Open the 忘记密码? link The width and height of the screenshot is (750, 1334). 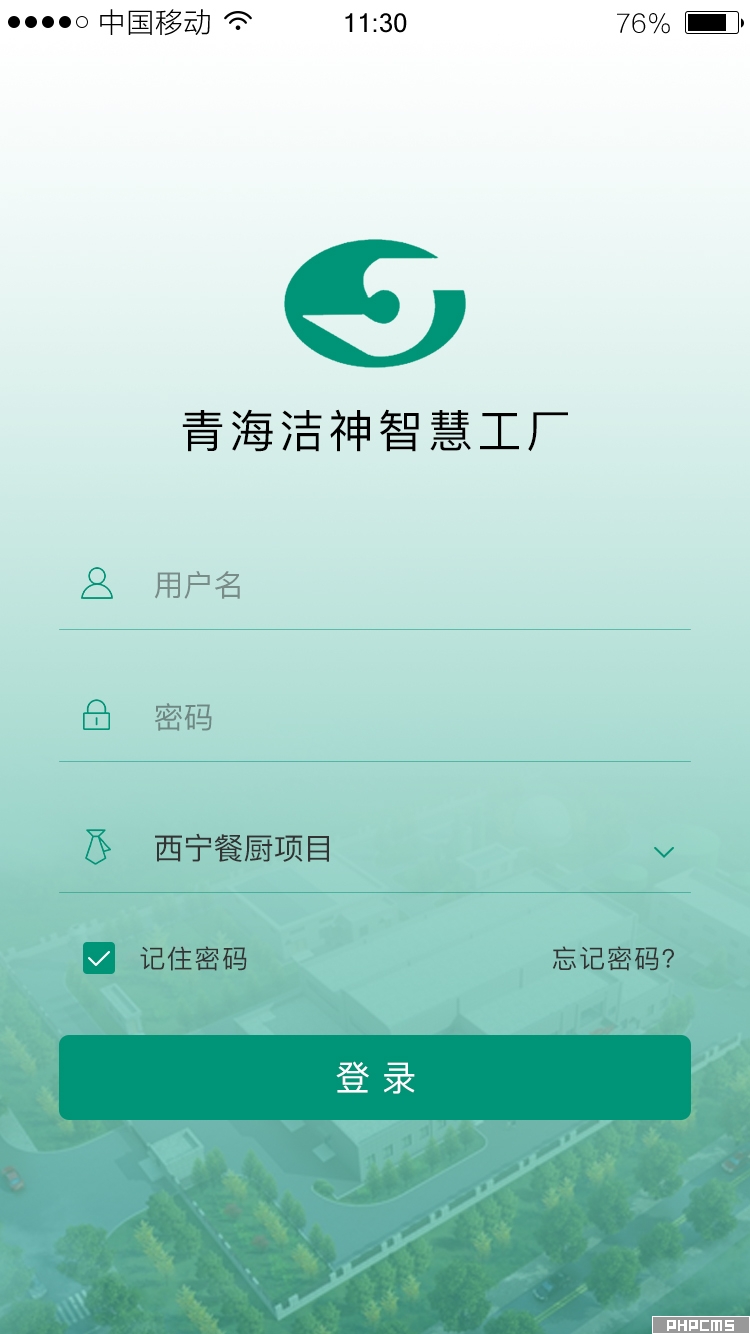click(613, 959)
